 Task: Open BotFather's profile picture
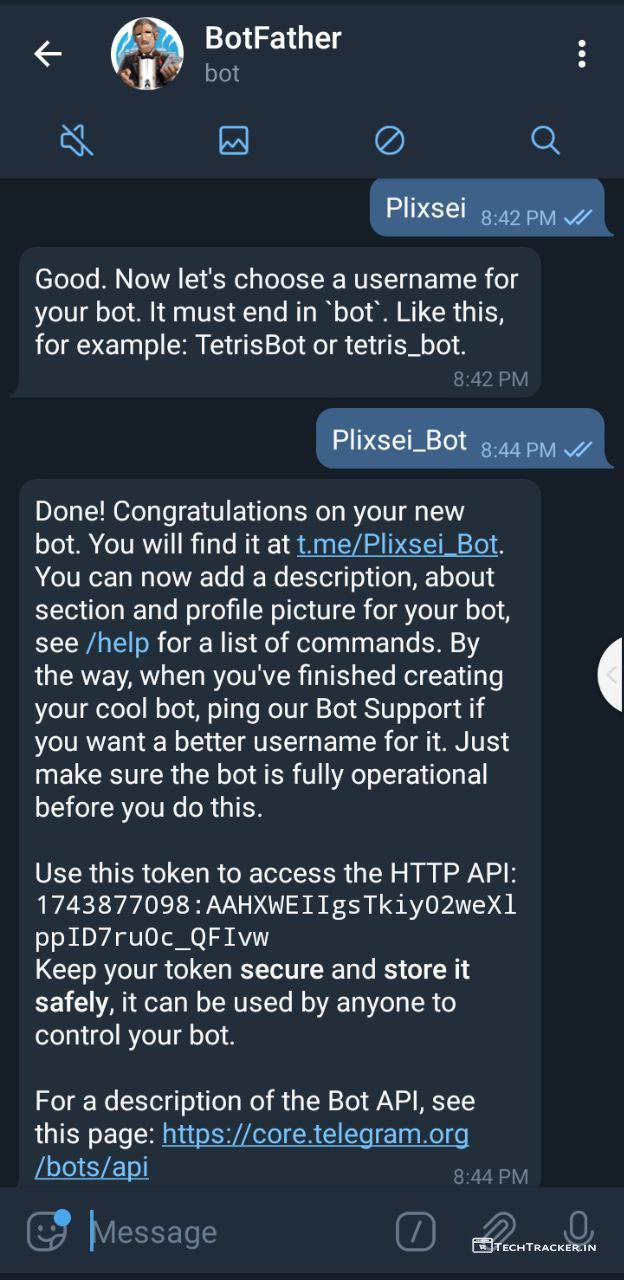tap(147, 54)
